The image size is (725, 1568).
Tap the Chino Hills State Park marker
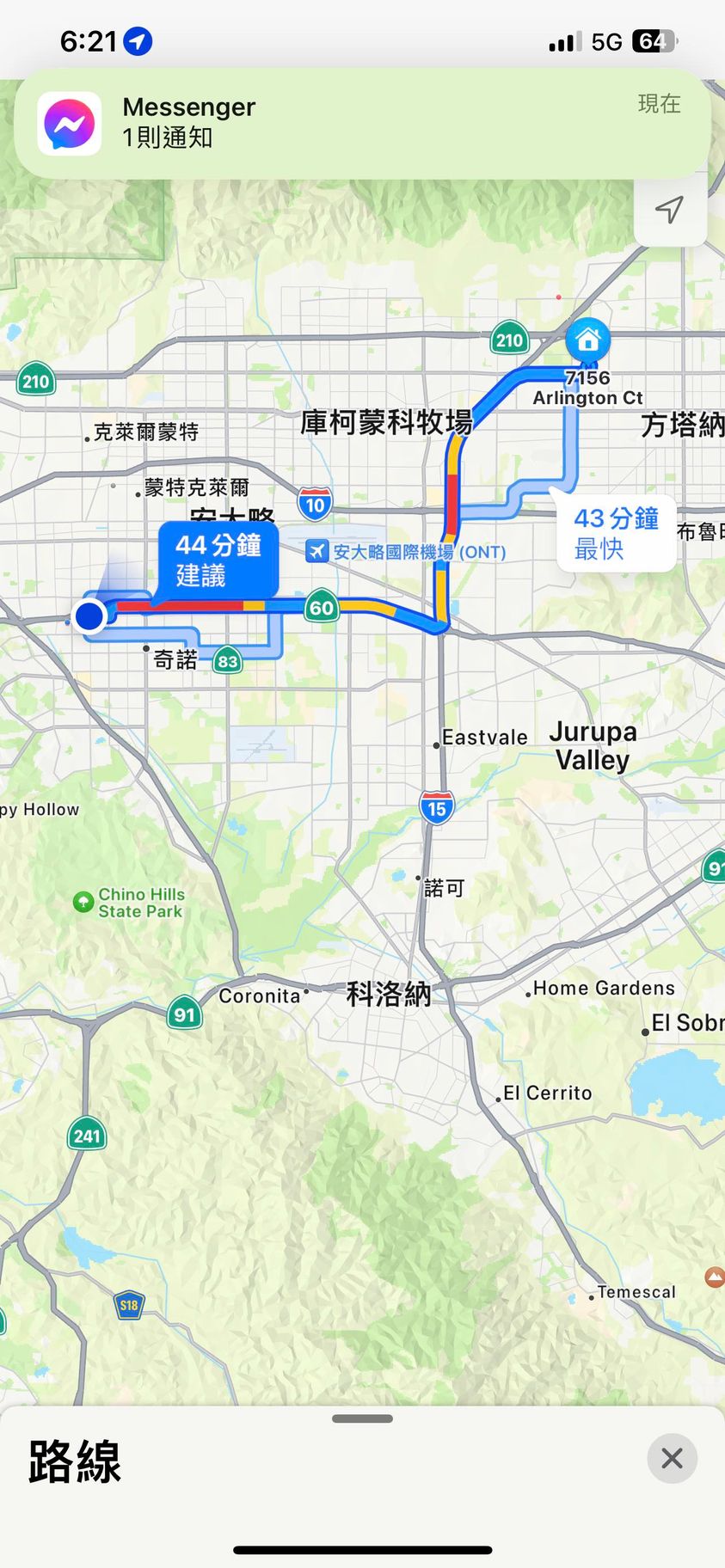tap(83, 902)
